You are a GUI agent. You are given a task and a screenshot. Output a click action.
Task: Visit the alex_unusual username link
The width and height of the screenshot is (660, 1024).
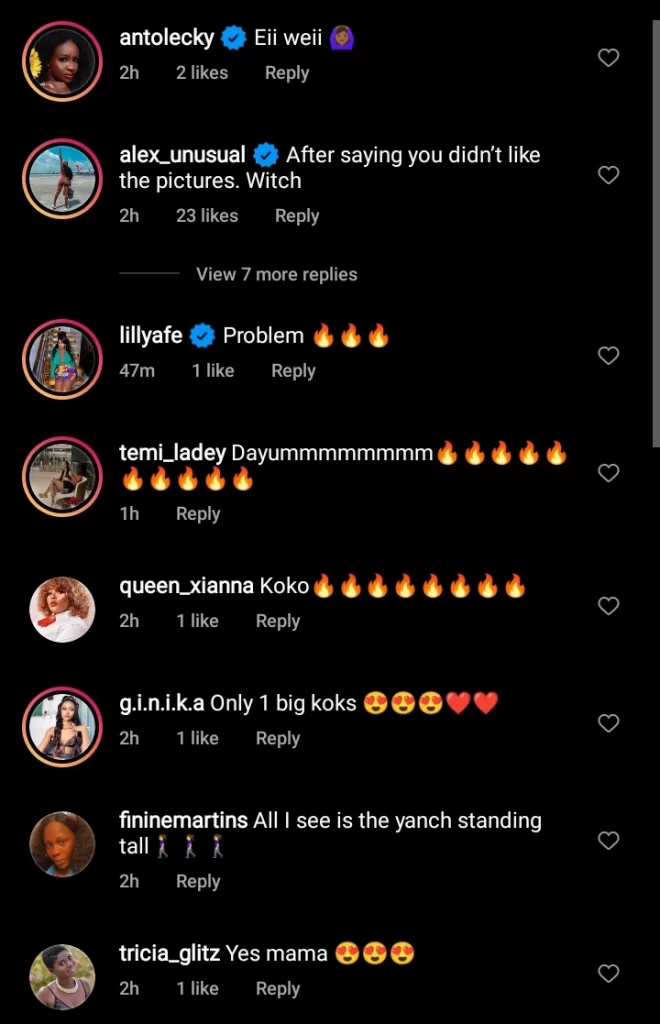(182, 155)
